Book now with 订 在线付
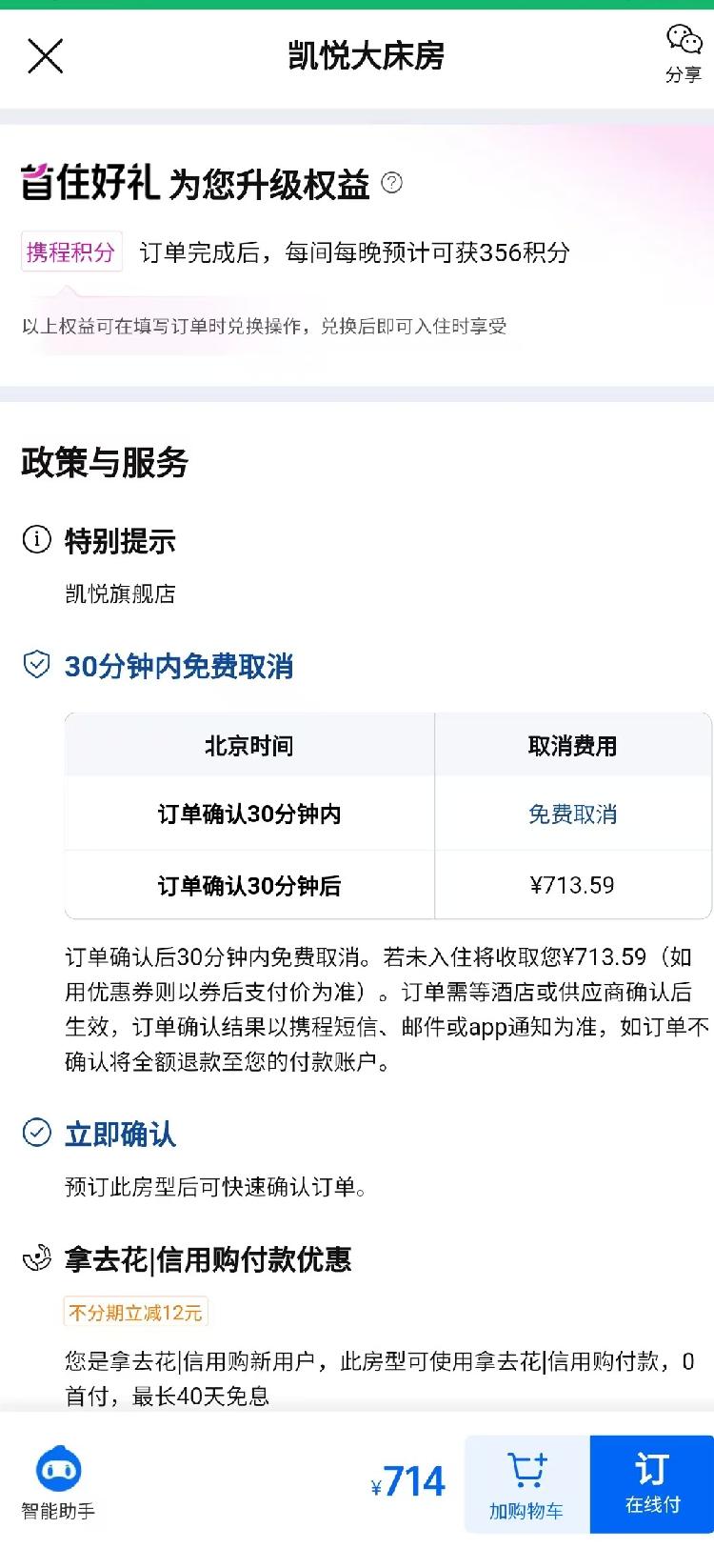Viewport: 714px width, 1568px height. (652, 1484)
